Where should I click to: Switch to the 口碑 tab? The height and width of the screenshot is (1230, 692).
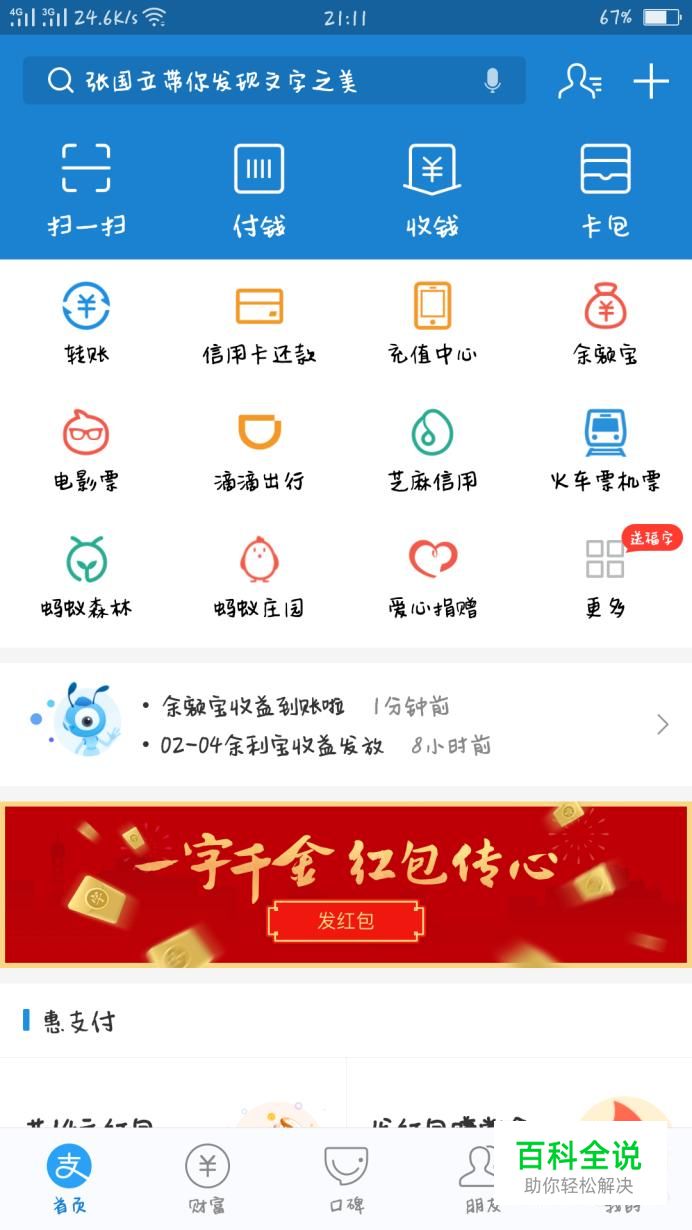coord(346,1178)
